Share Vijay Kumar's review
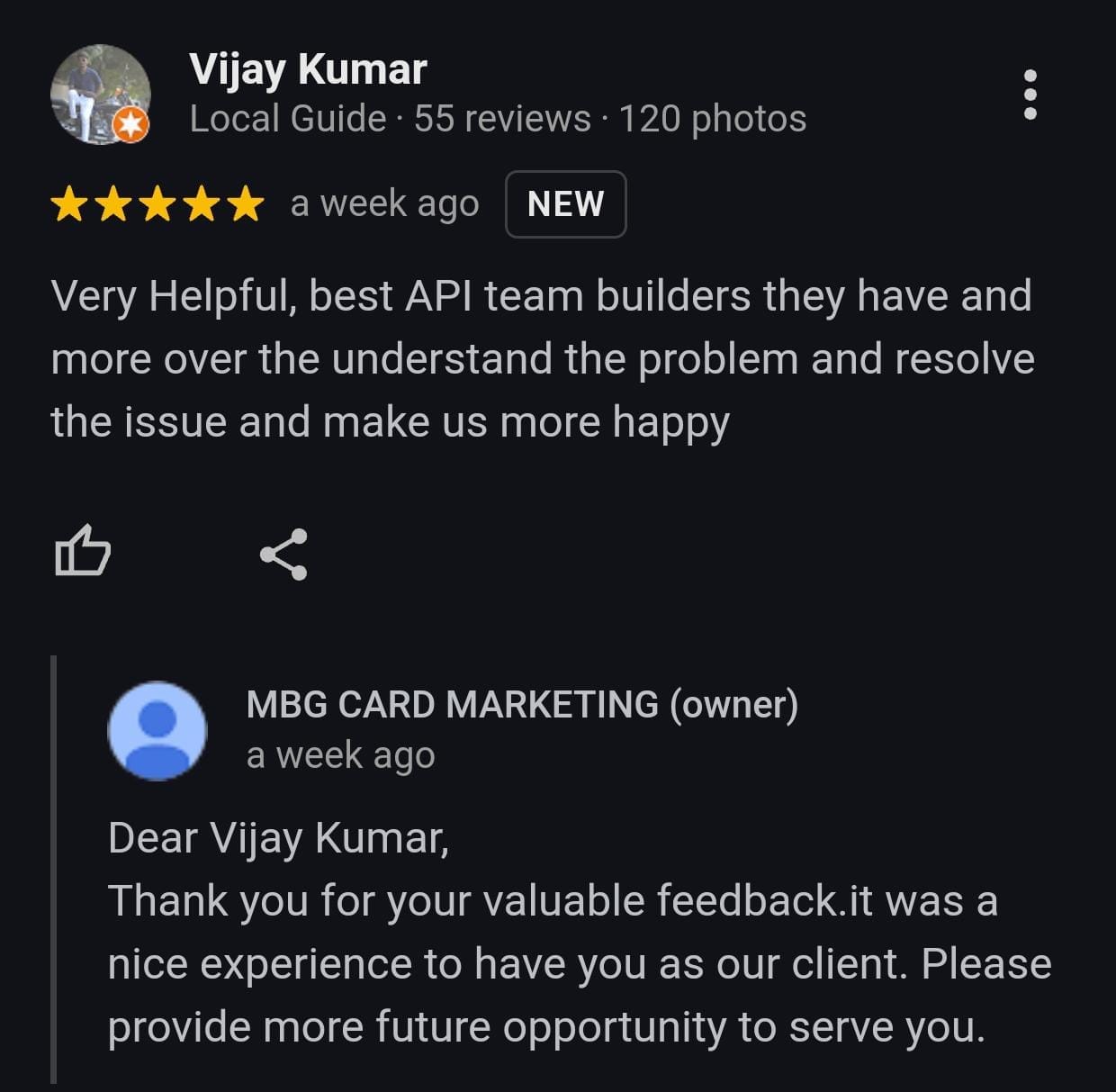This screenshot has width=1116, height=1092. (283, 554)
